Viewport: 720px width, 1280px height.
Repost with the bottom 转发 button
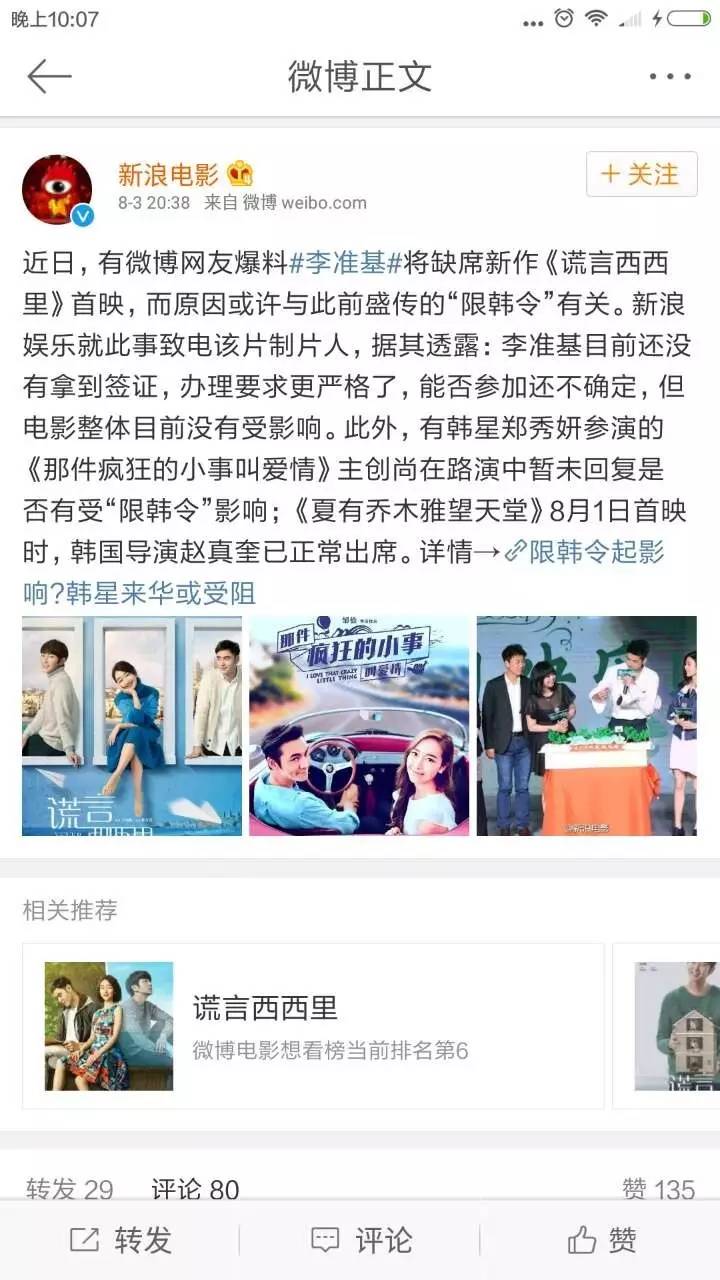tap(120, 1241)
